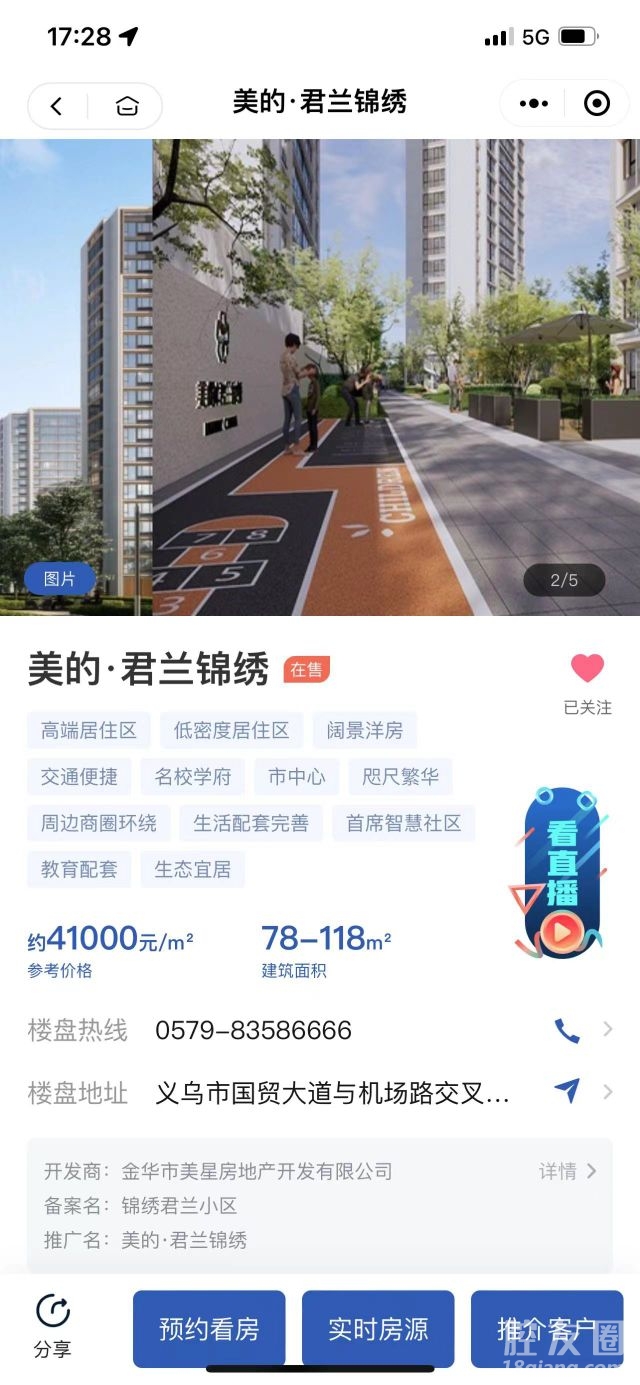The height and width of the screenshot is (1385, 640).
Task: Open the three-dot more menu
Action: [534, 104]
